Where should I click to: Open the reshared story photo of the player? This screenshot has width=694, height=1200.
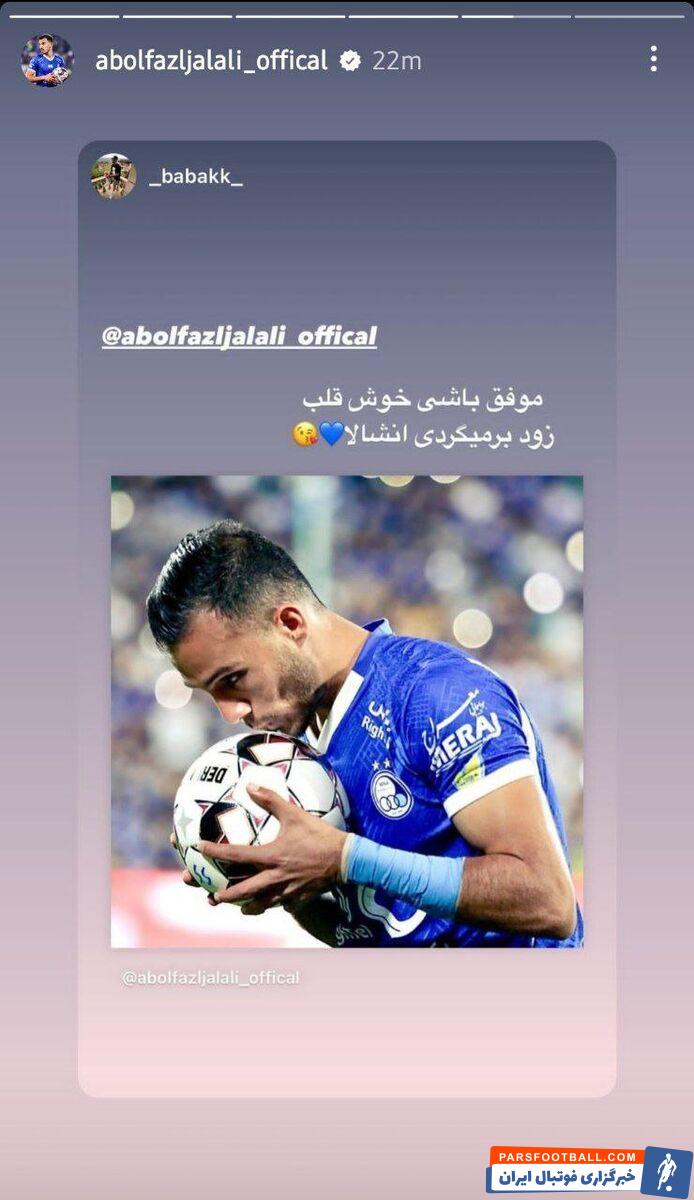346,711
